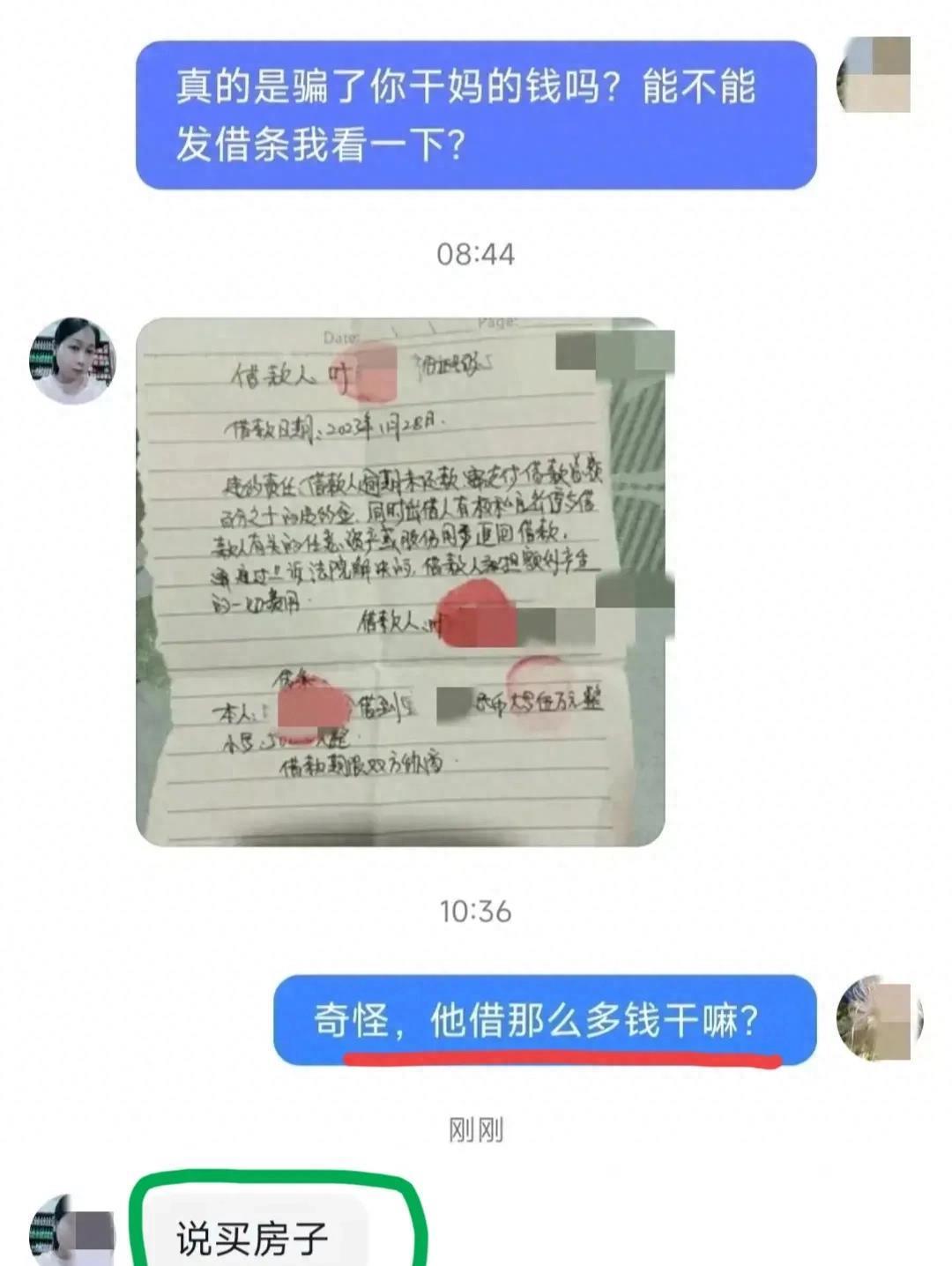Tap the avatar beside the 说买房子 reply
The width and height of the screenshot is (952, 1266).
point(72,1232)
